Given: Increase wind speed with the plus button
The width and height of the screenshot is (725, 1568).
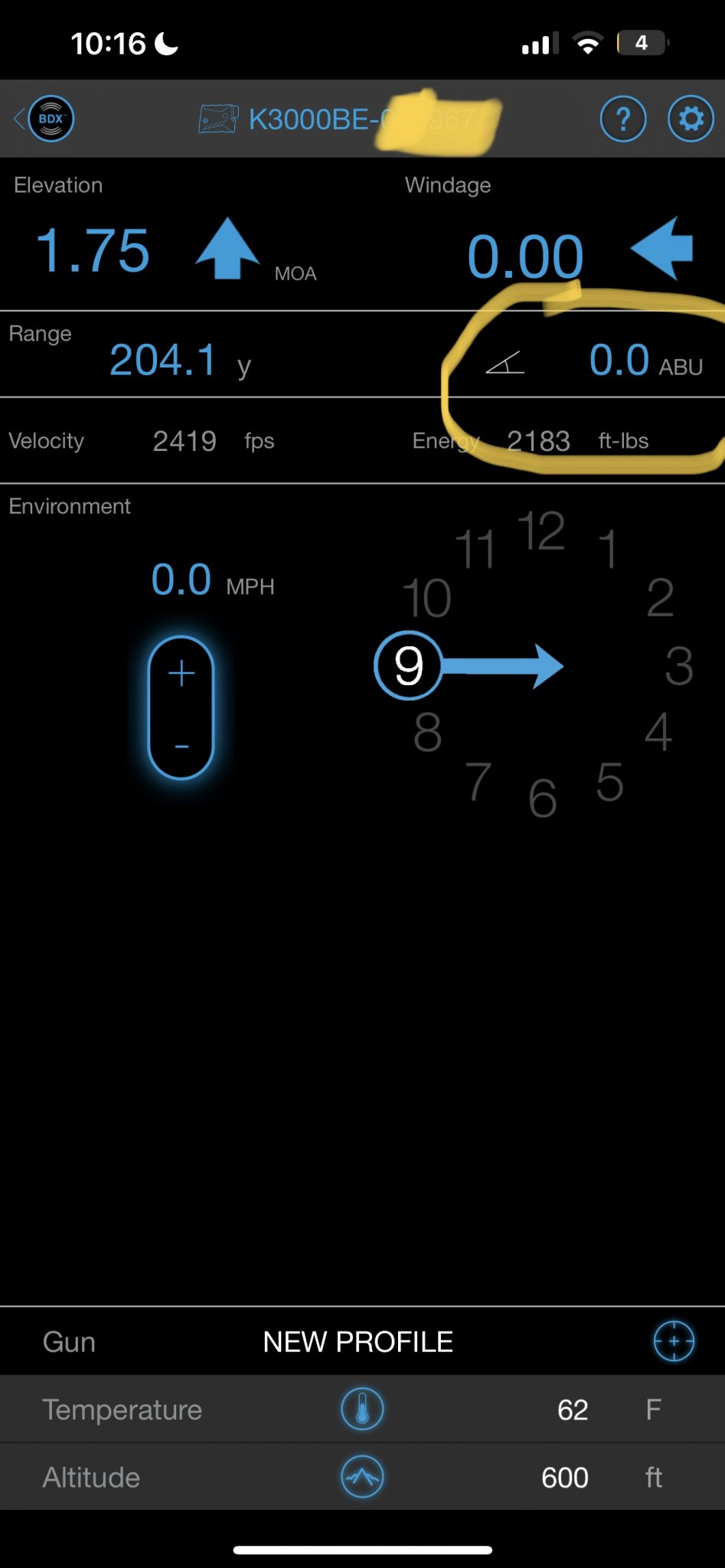Looking at the screenshot, I should (181, 674).
